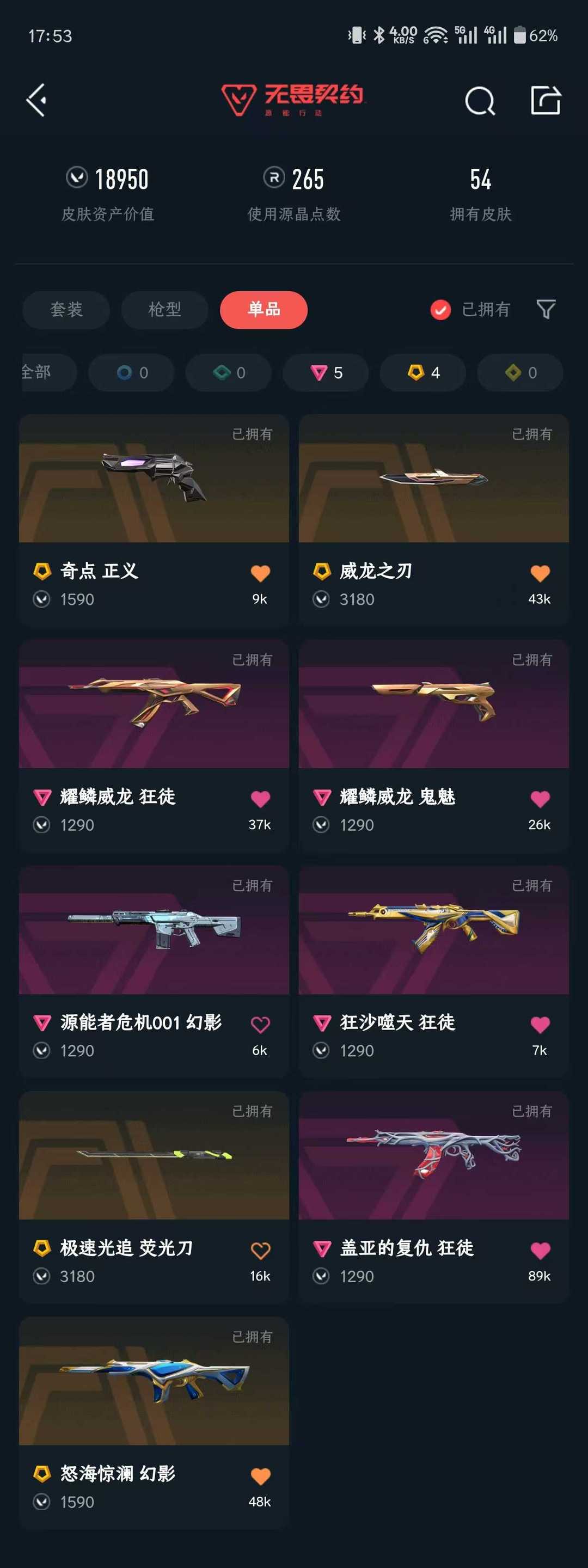Filter by the pink tier chip showing 5
The width and height of the screenshot is (588, 1568).
click(326, 372)
